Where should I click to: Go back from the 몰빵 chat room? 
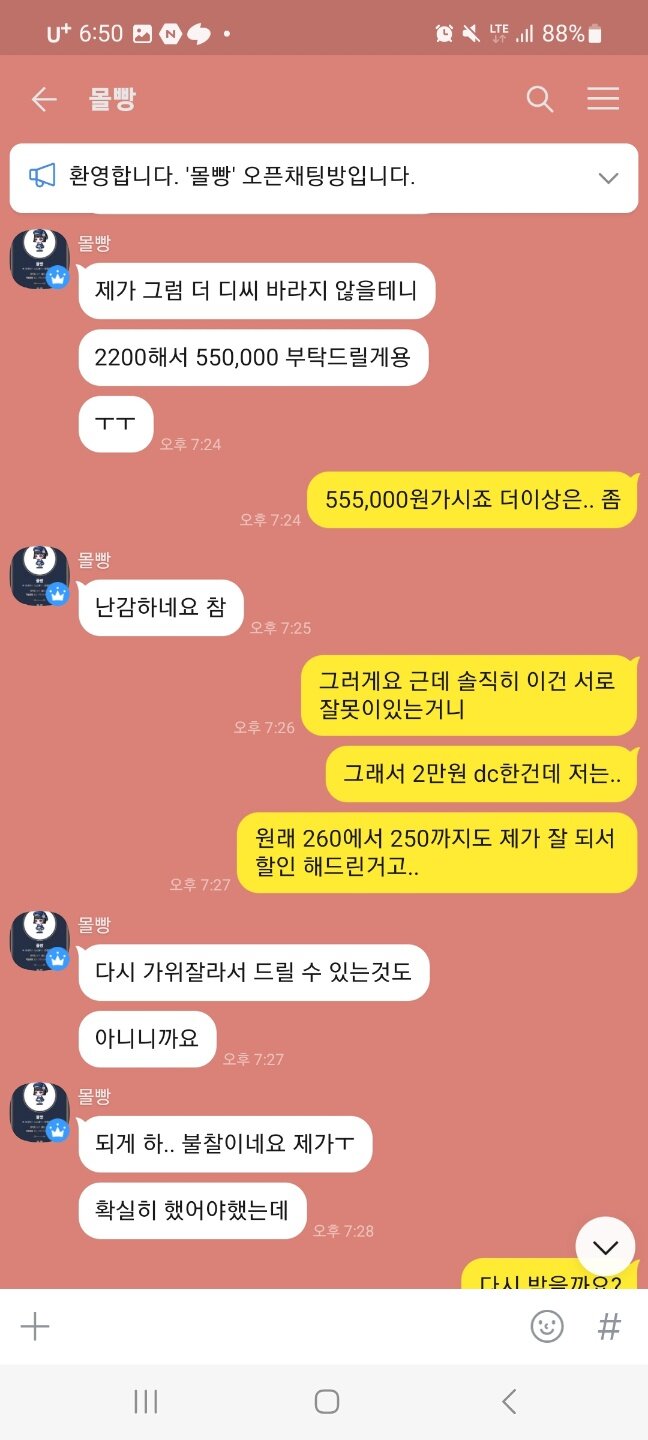coord(44,99)
